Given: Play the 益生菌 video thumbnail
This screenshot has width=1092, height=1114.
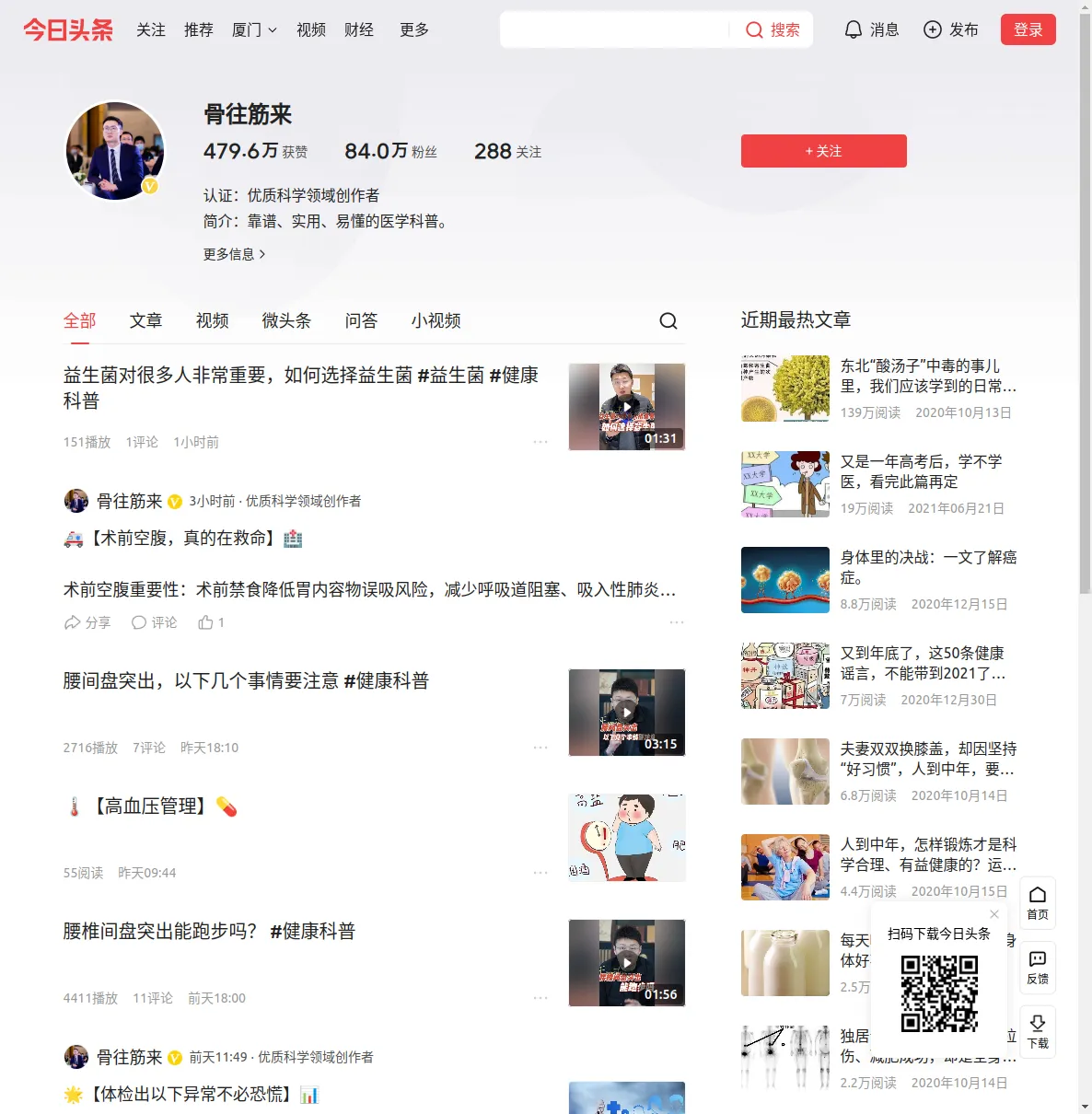Looking at the screenshot, I should (626, 407).
